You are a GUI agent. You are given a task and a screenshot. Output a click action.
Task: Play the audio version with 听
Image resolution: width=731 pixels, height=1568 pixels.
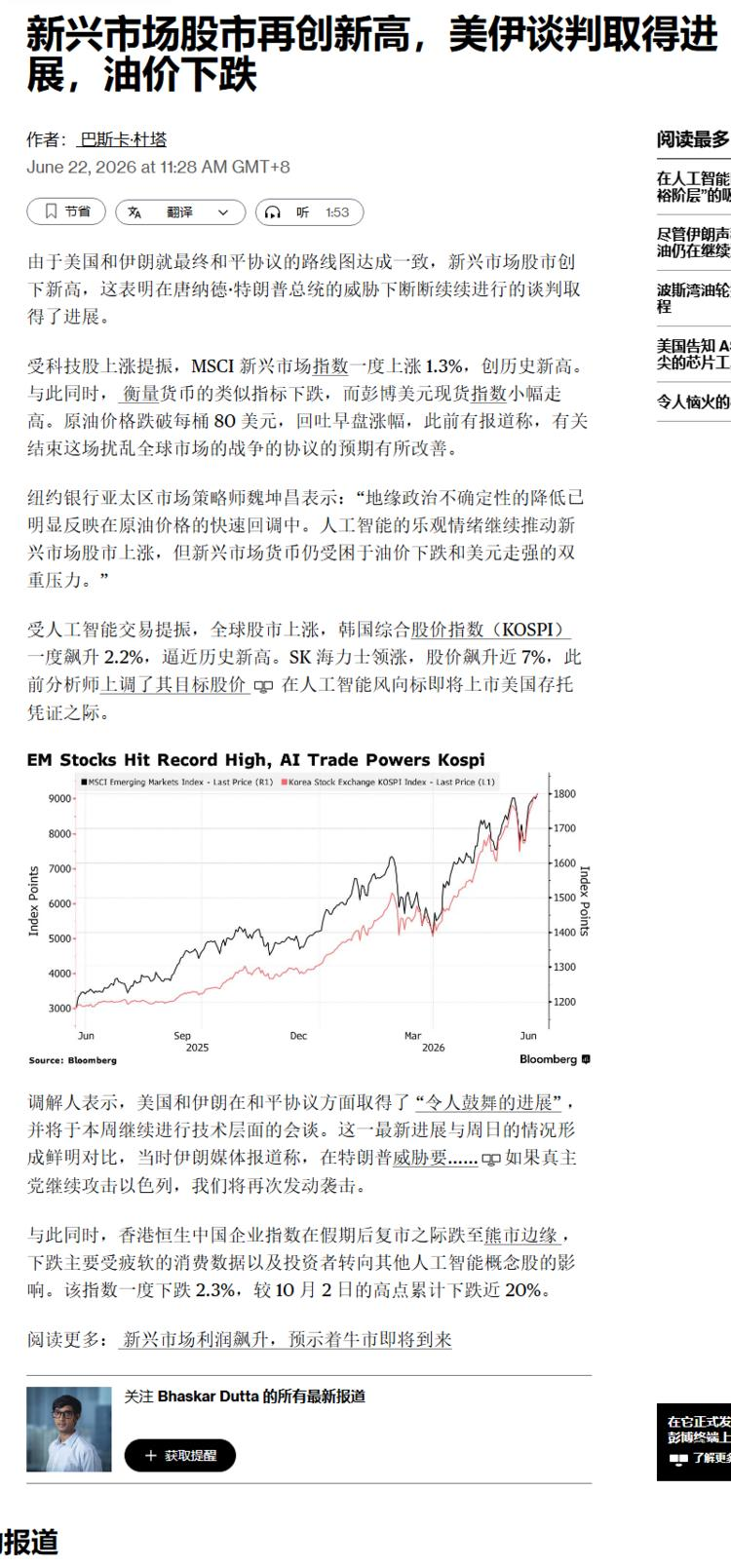tap(309, 211)
